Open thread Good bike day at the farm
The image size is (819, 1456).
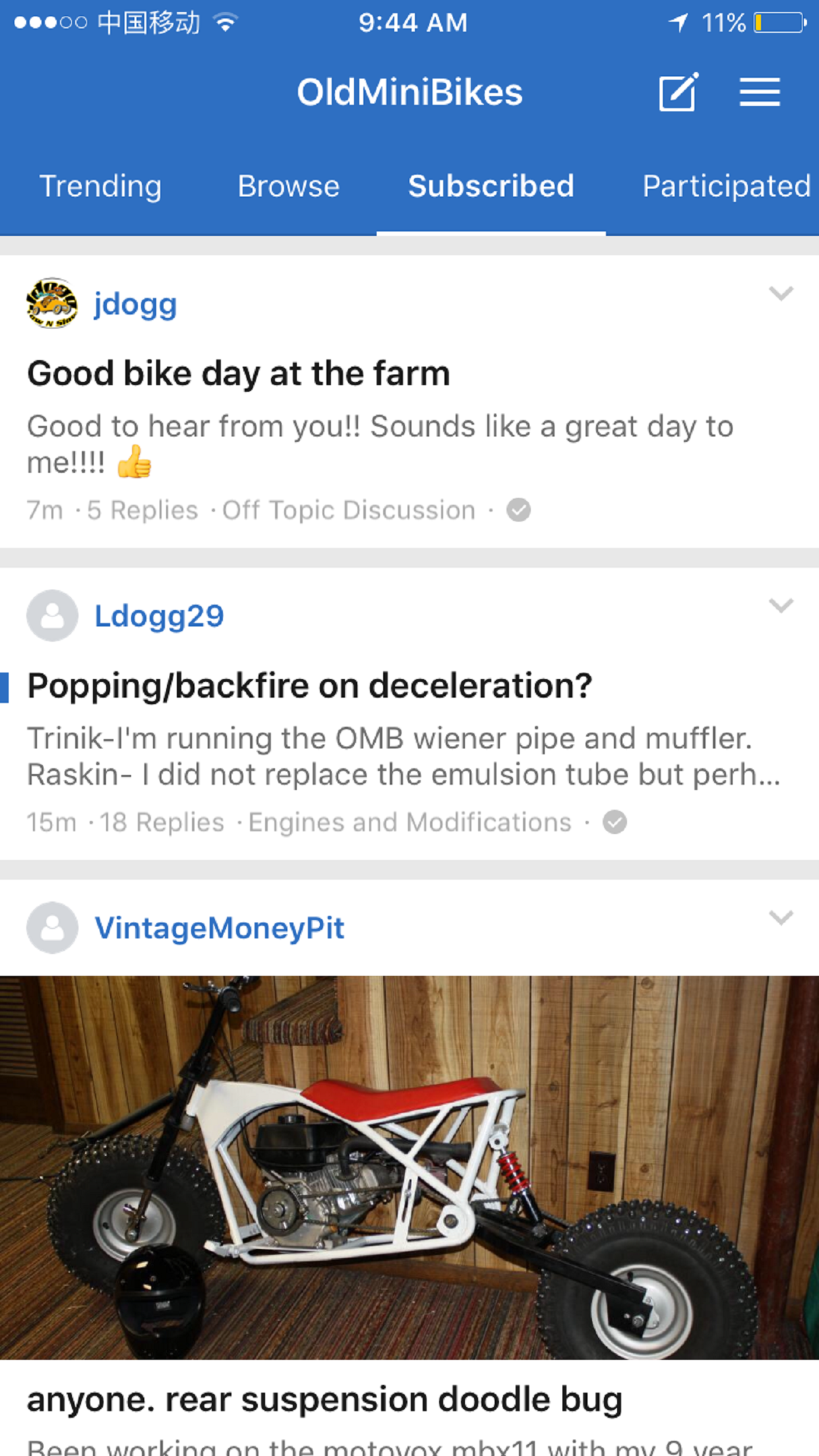239,373
